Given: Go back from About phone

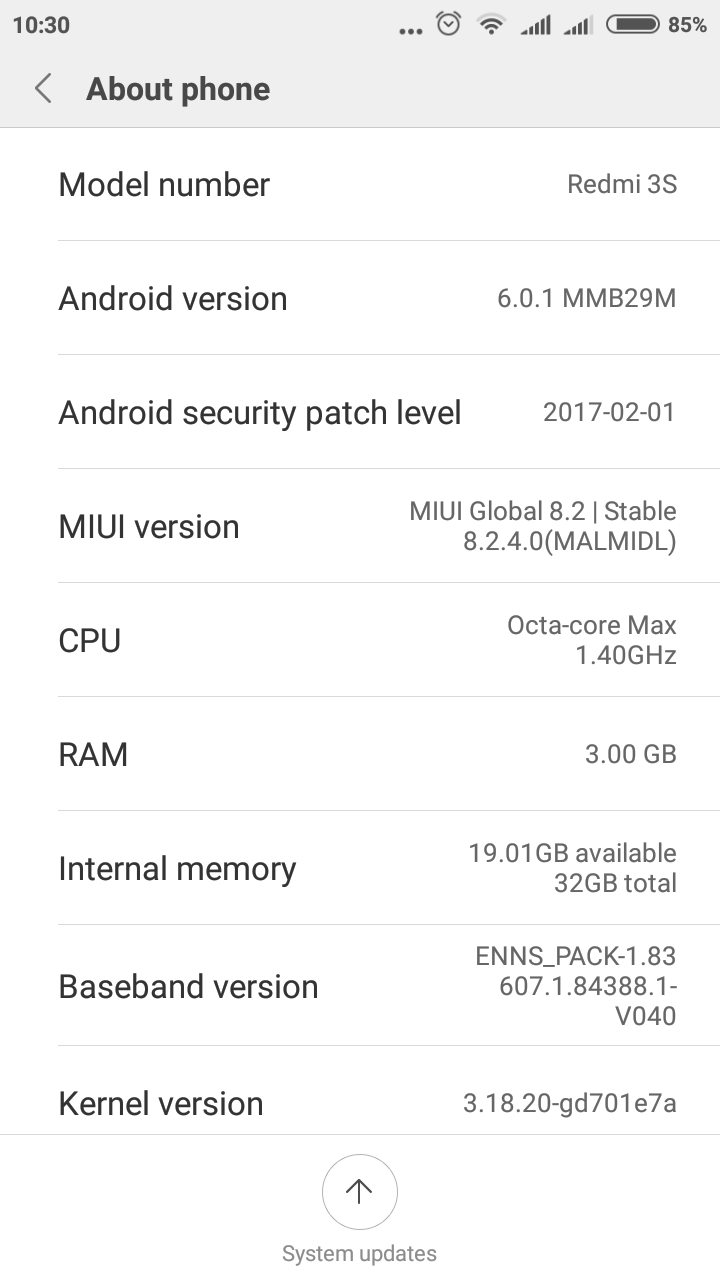Looking at the screenshot, I should (43, 89).
